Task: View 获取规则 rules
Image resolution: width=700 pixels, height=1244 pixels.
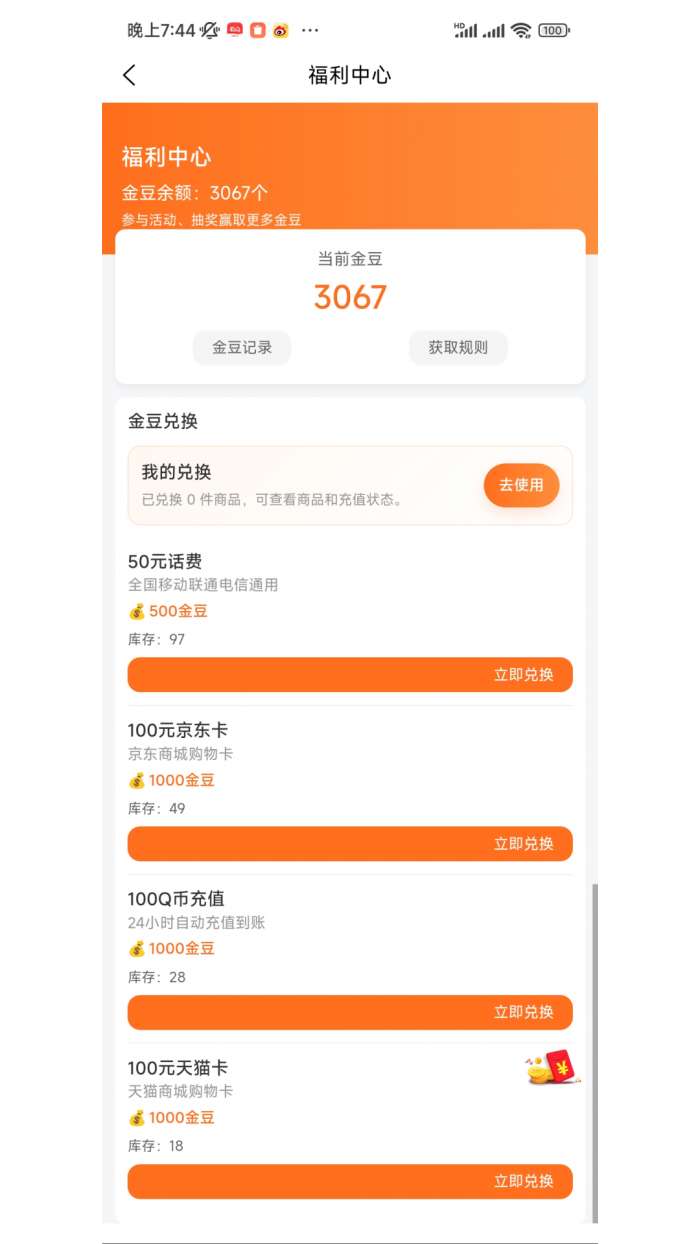Action: coord(458,348)
